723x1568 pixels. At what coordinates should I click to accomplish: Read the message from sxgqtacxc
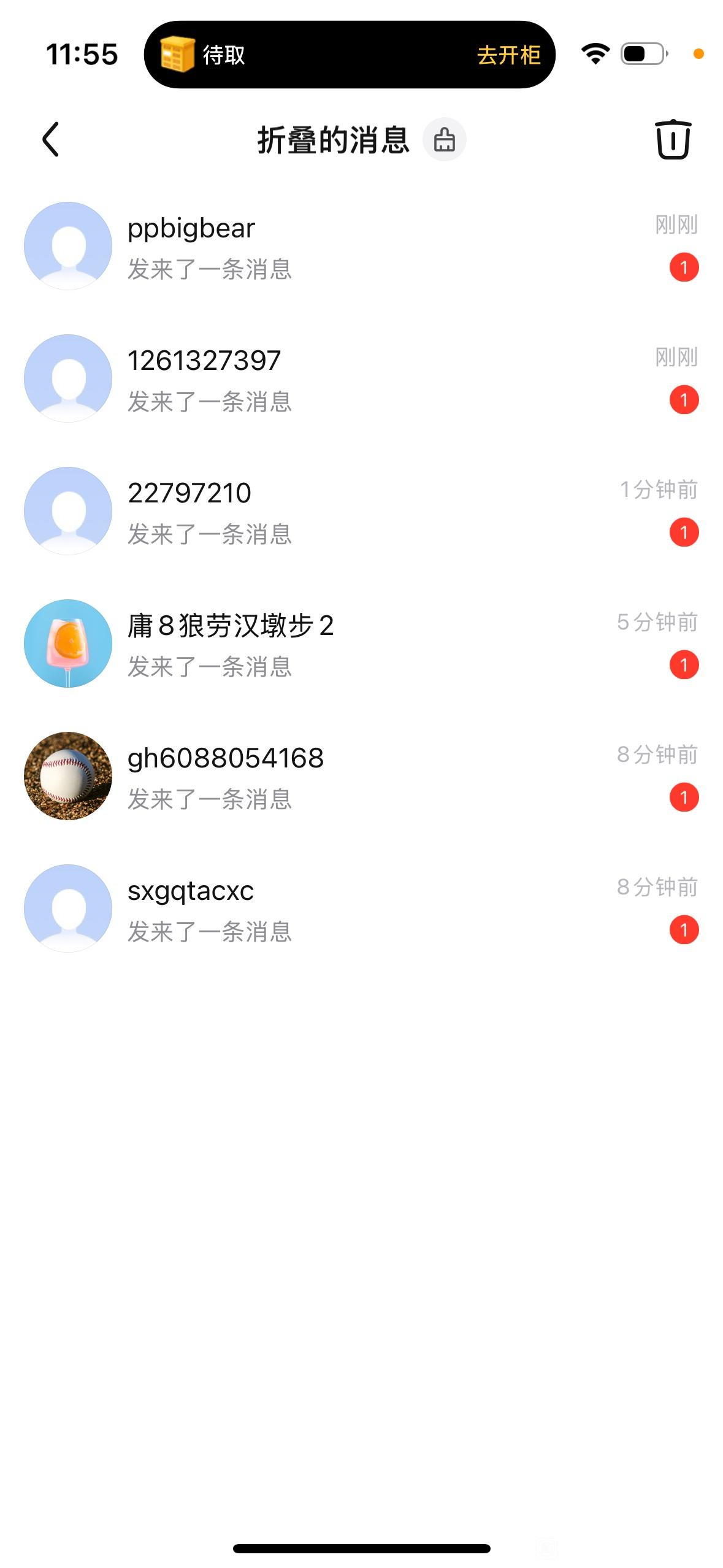[x=361, y=909]
